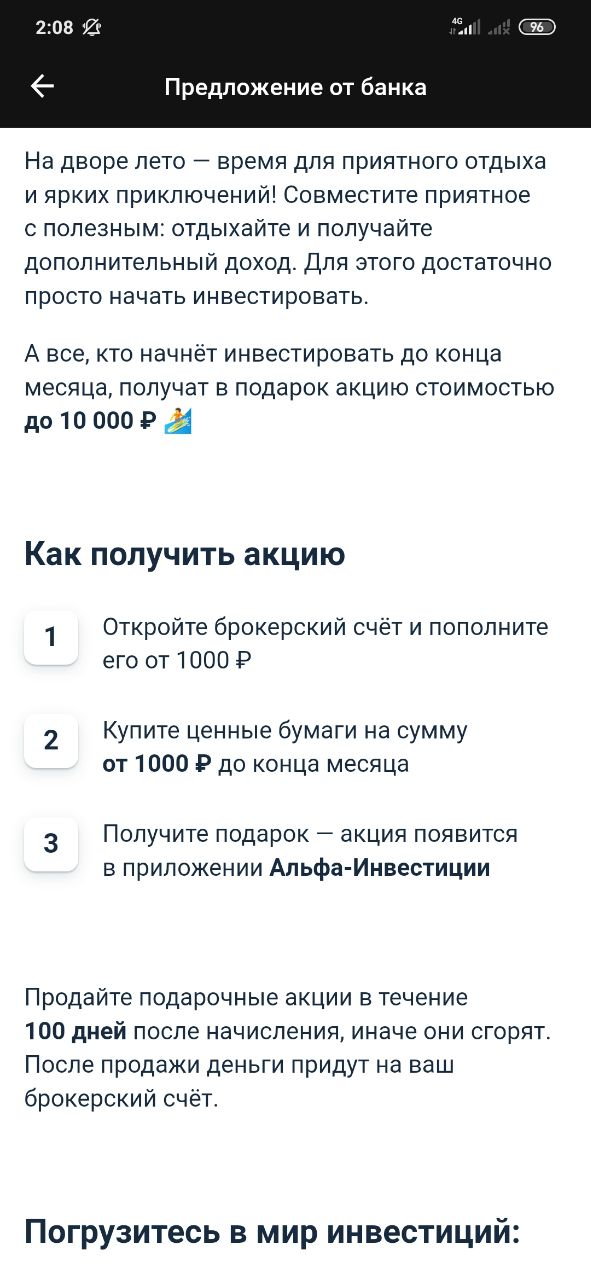Viewport: 591px width, 1280px height.
Task: Go back from the bank offer screen
Action: click(42, 87)
